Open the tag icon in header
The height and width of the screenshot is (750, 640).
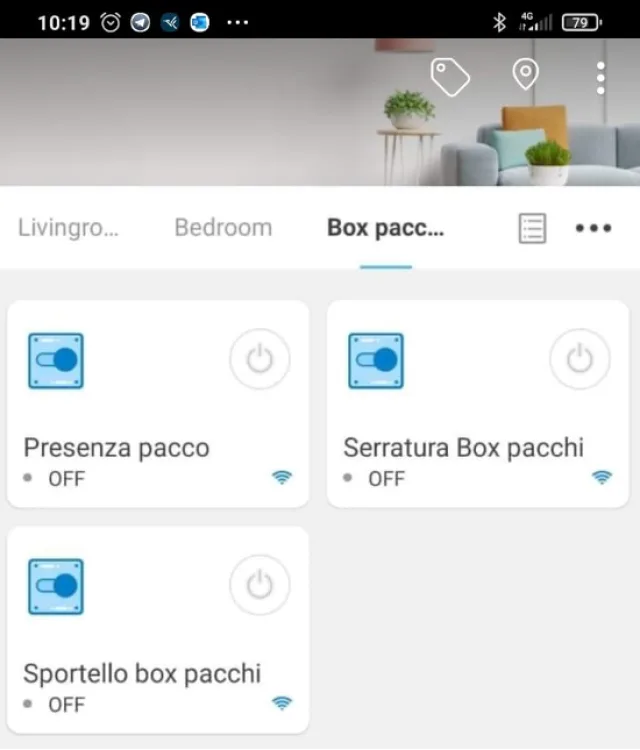click(450, 77)
